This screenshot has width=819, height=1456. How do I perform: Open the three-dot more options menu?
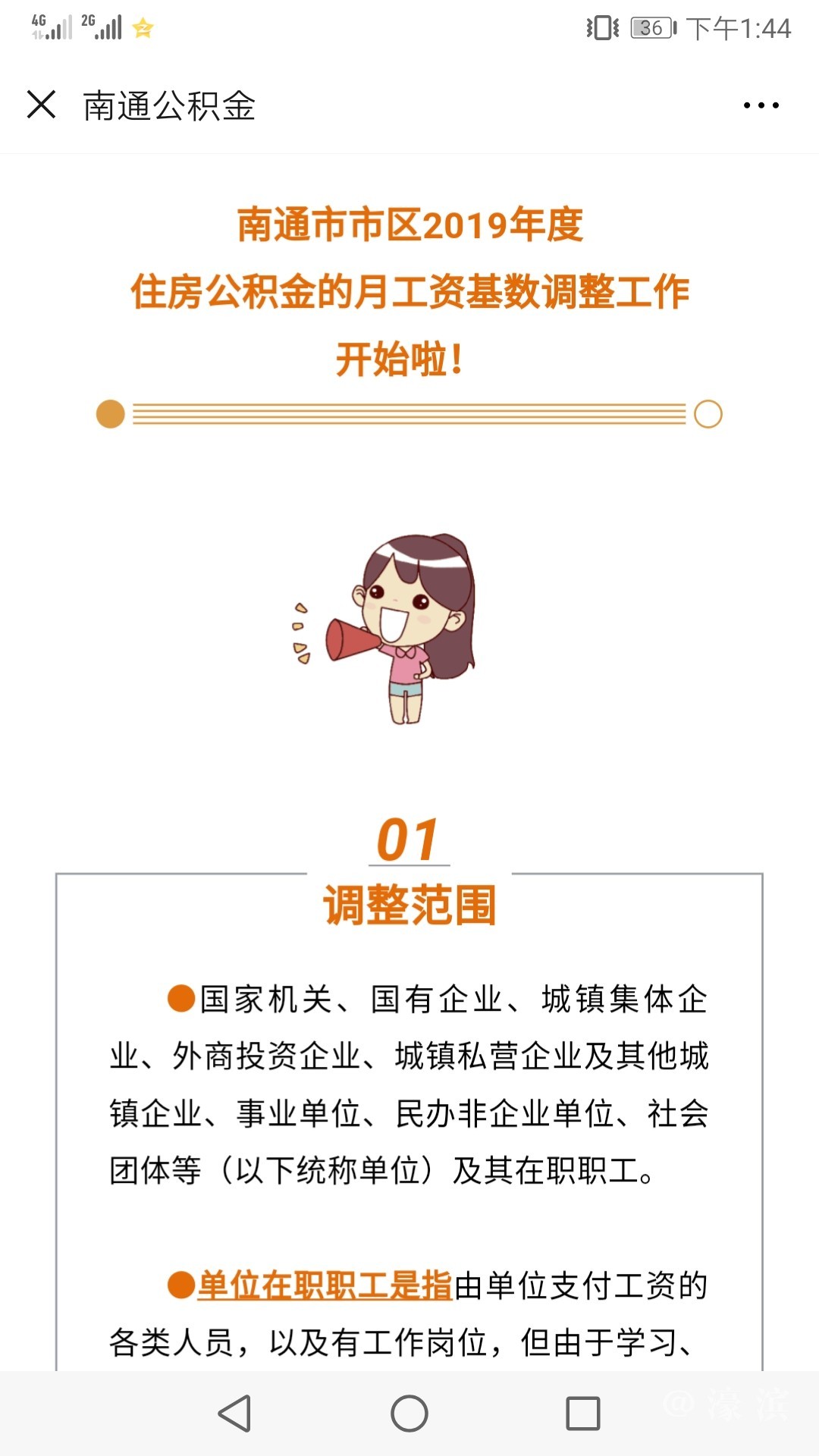[761, 105]
